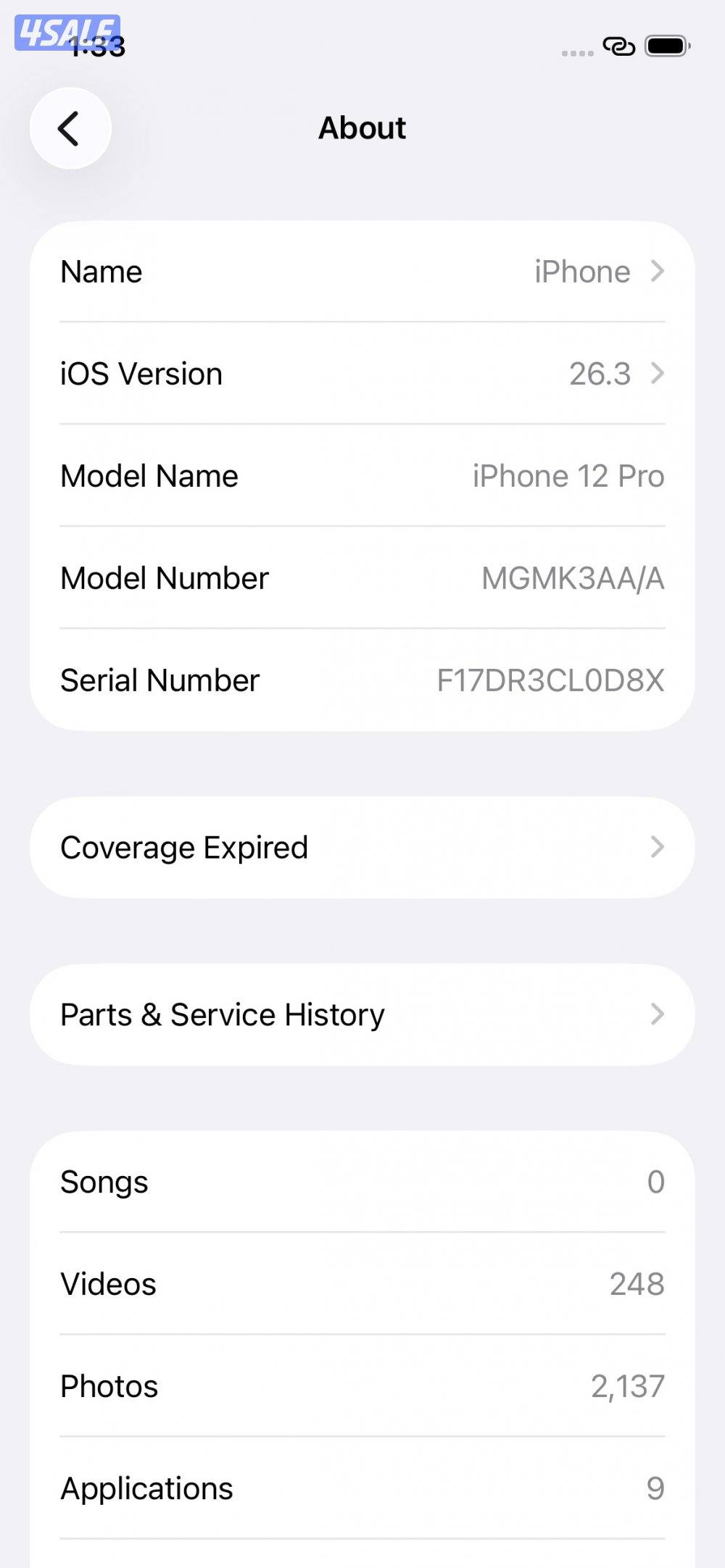Screen dimensions: 725x1568
Task: Tap the back chevron to return to General
Action: (70, 128)
